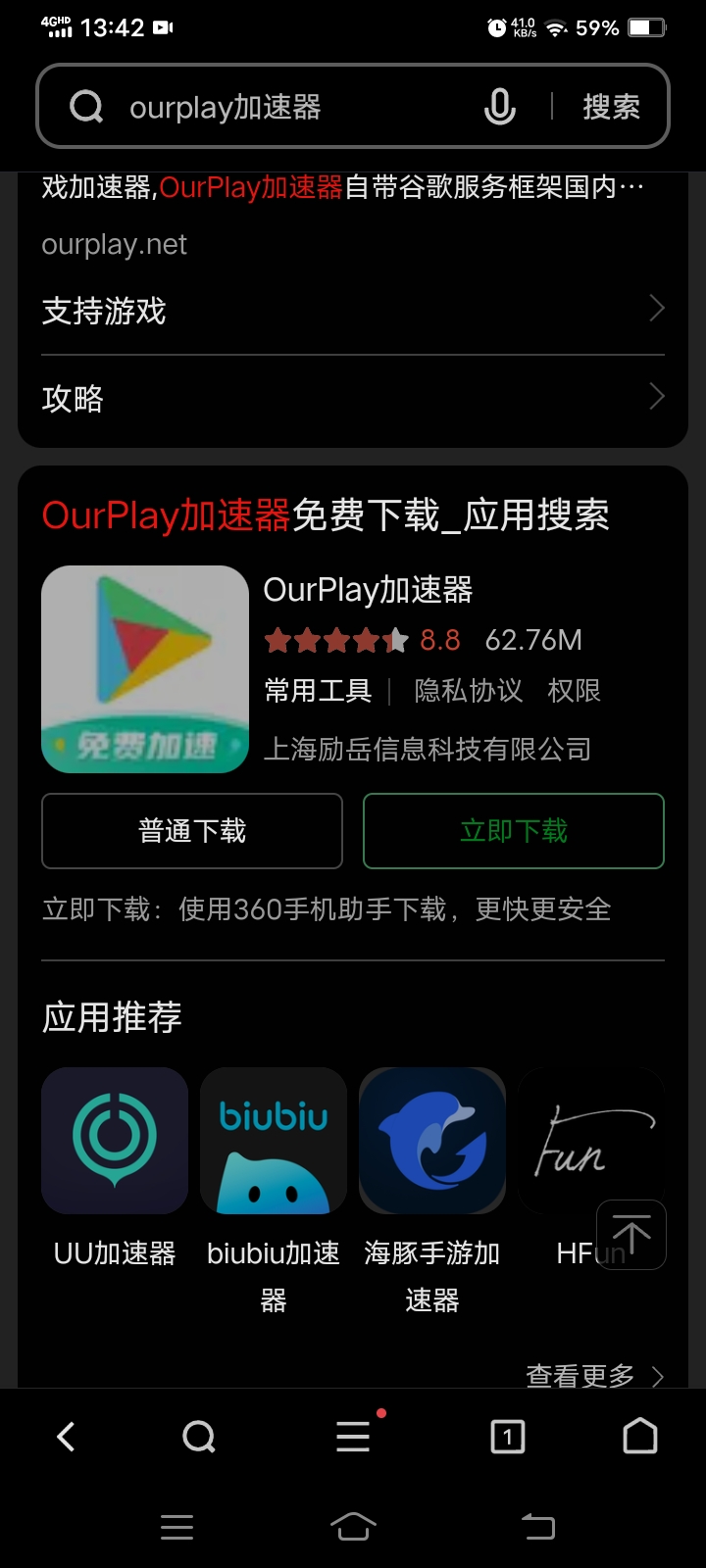Open the browser search from bottom toolbar
This screenshot has width=706, height=1568.
pyautogui.click(x=199, y=1437)
